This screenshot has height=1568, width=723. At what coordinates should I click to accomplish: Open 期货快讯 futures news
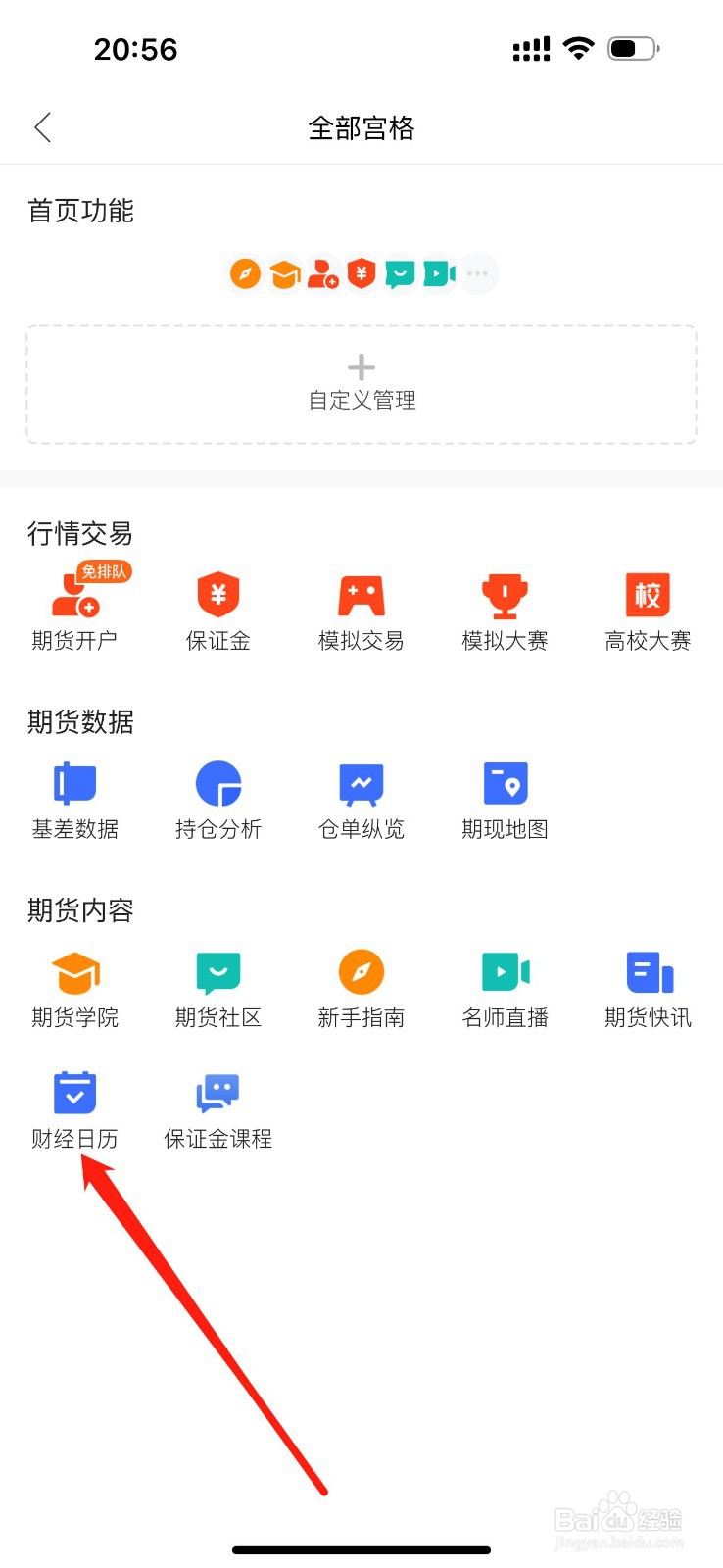(x=647, y=984)
